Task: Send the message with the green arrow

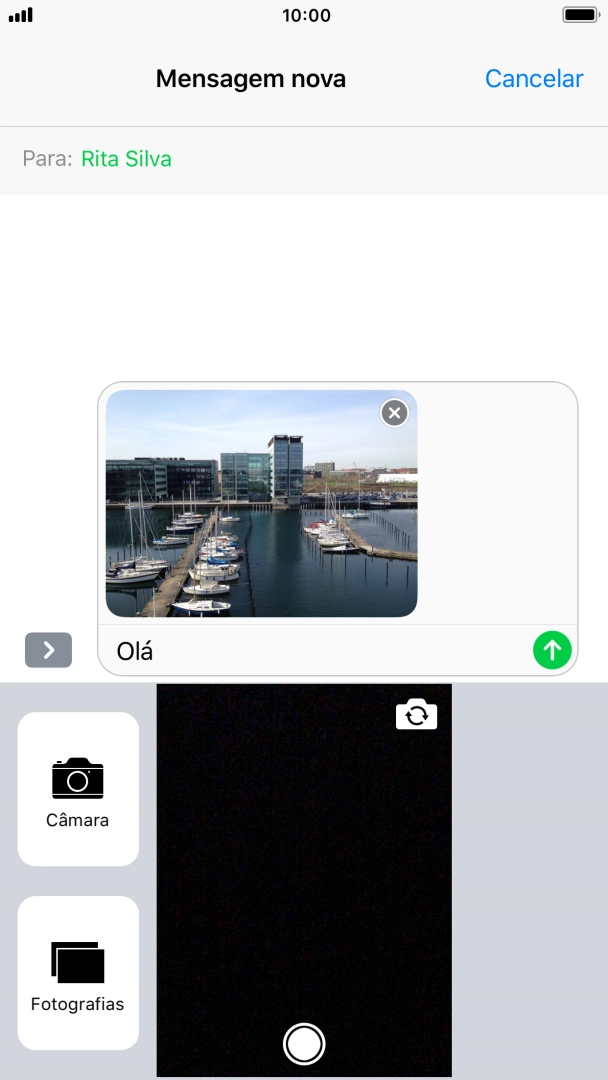Action: (552, 650)
